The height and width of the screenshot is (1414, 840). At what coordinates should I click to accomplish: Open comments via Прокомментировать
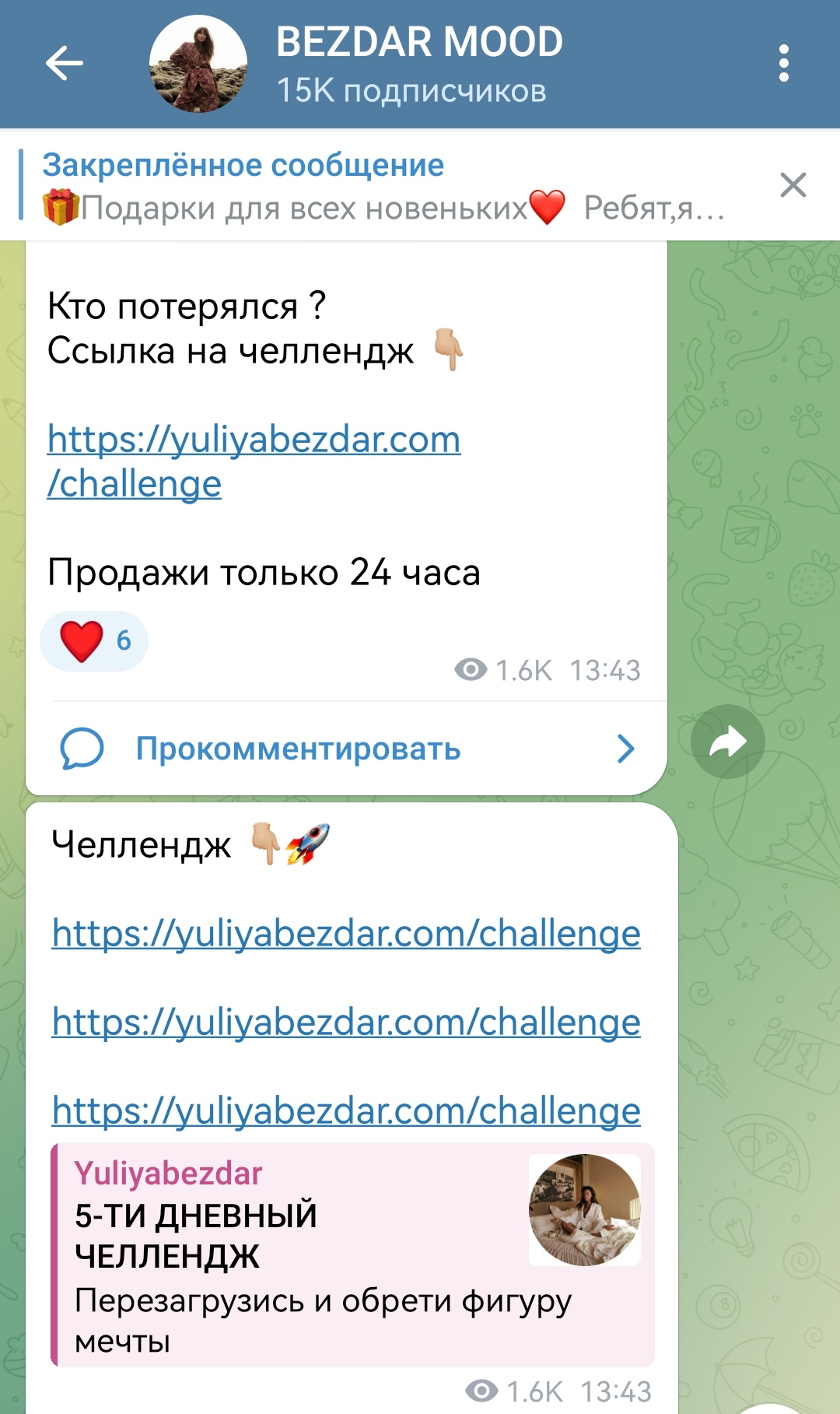click(346, 749)
